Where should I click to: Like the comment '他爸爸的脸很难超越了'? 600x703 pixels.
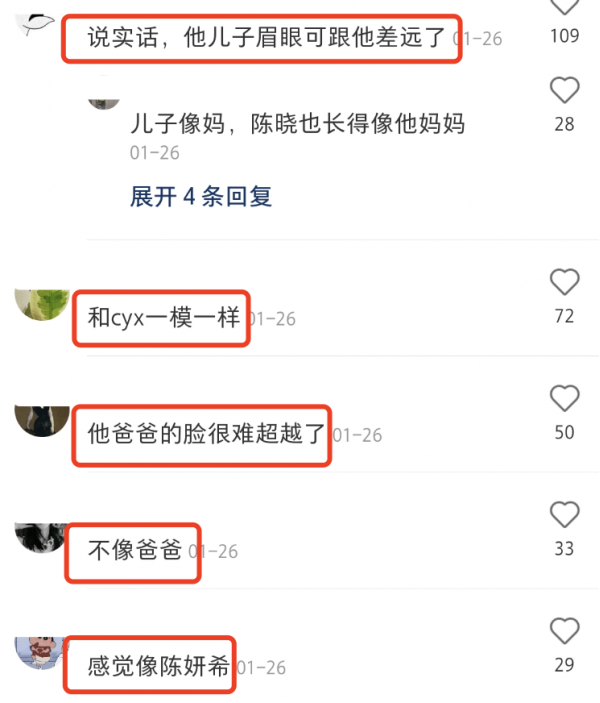click(565, 399)
